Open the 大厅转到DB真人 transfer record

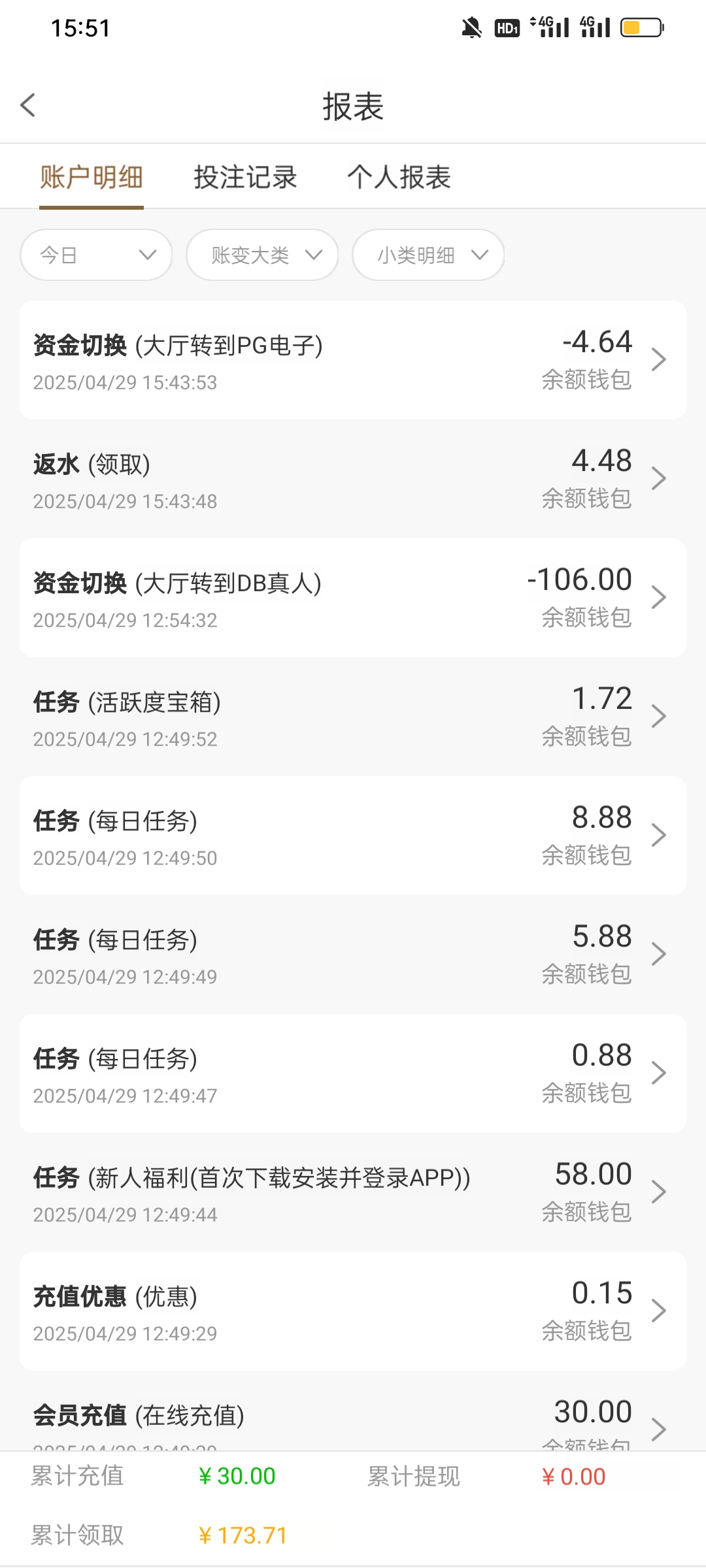pyautogui.click(x=353, y=598)
